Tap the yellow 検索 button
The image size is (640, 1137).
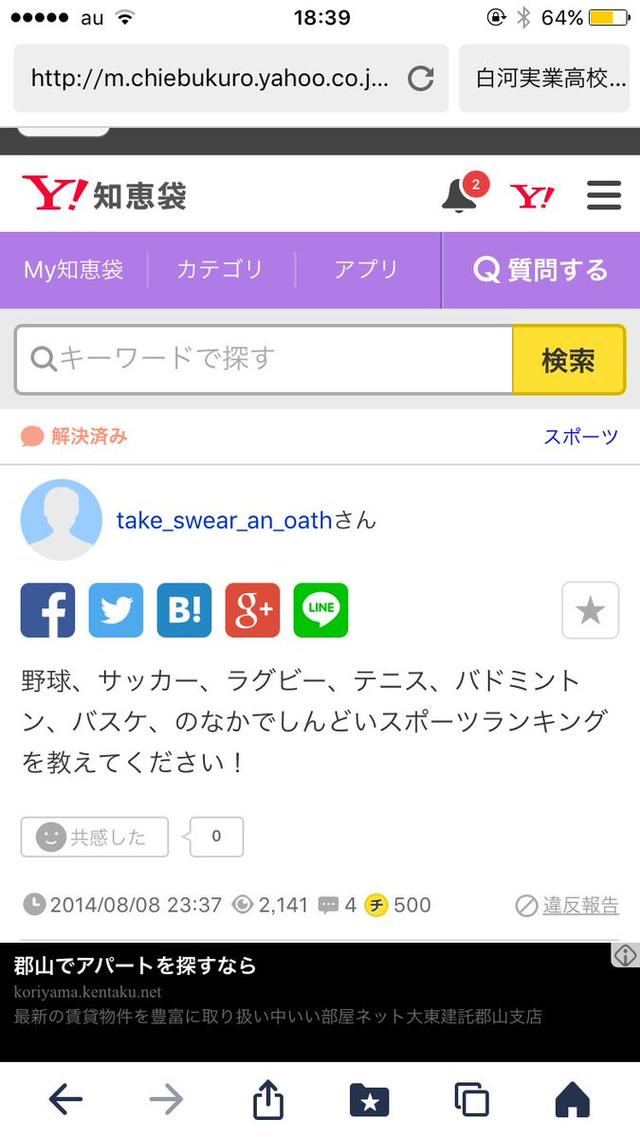(568, 360)
